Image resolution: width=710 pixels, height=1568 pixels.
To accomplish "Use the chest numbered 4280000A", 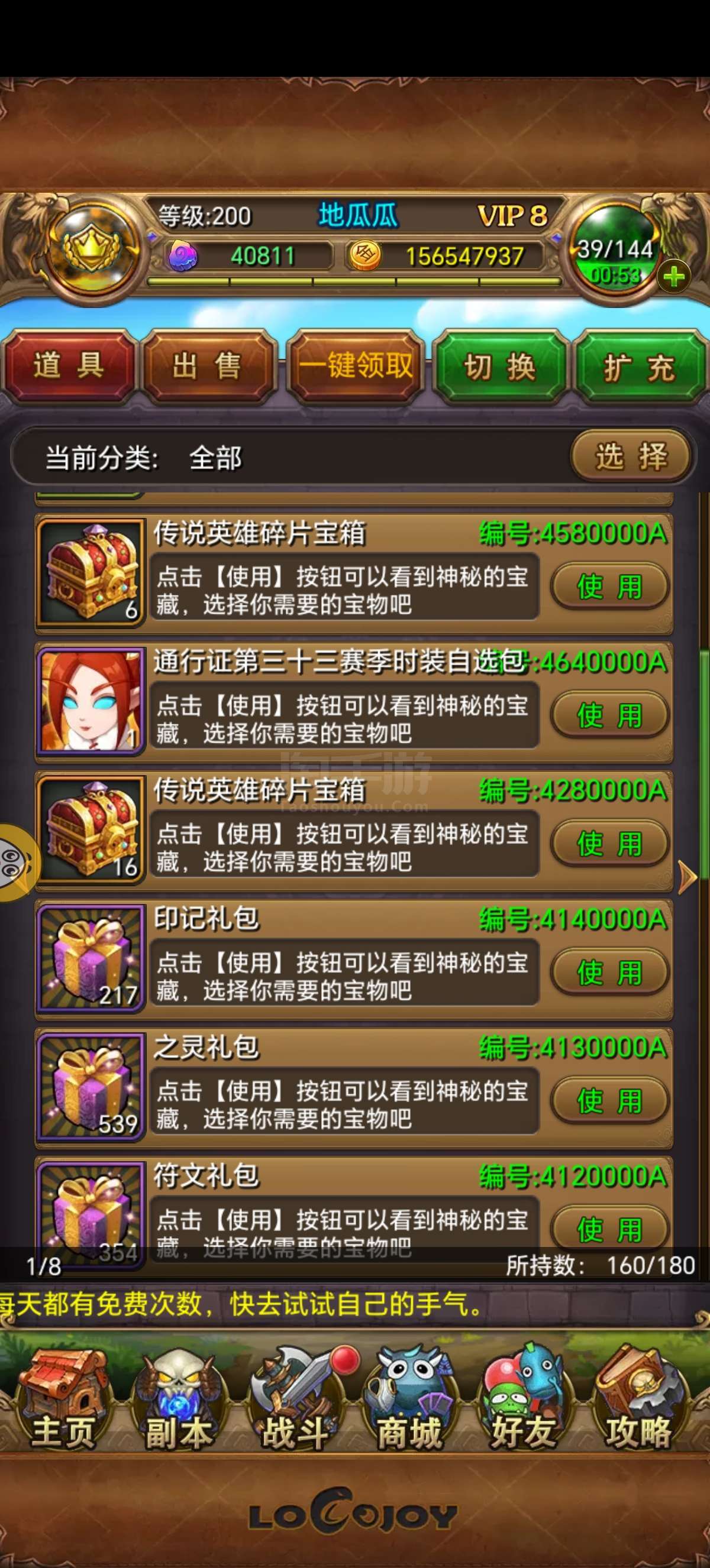I will (x=609, y=843).
